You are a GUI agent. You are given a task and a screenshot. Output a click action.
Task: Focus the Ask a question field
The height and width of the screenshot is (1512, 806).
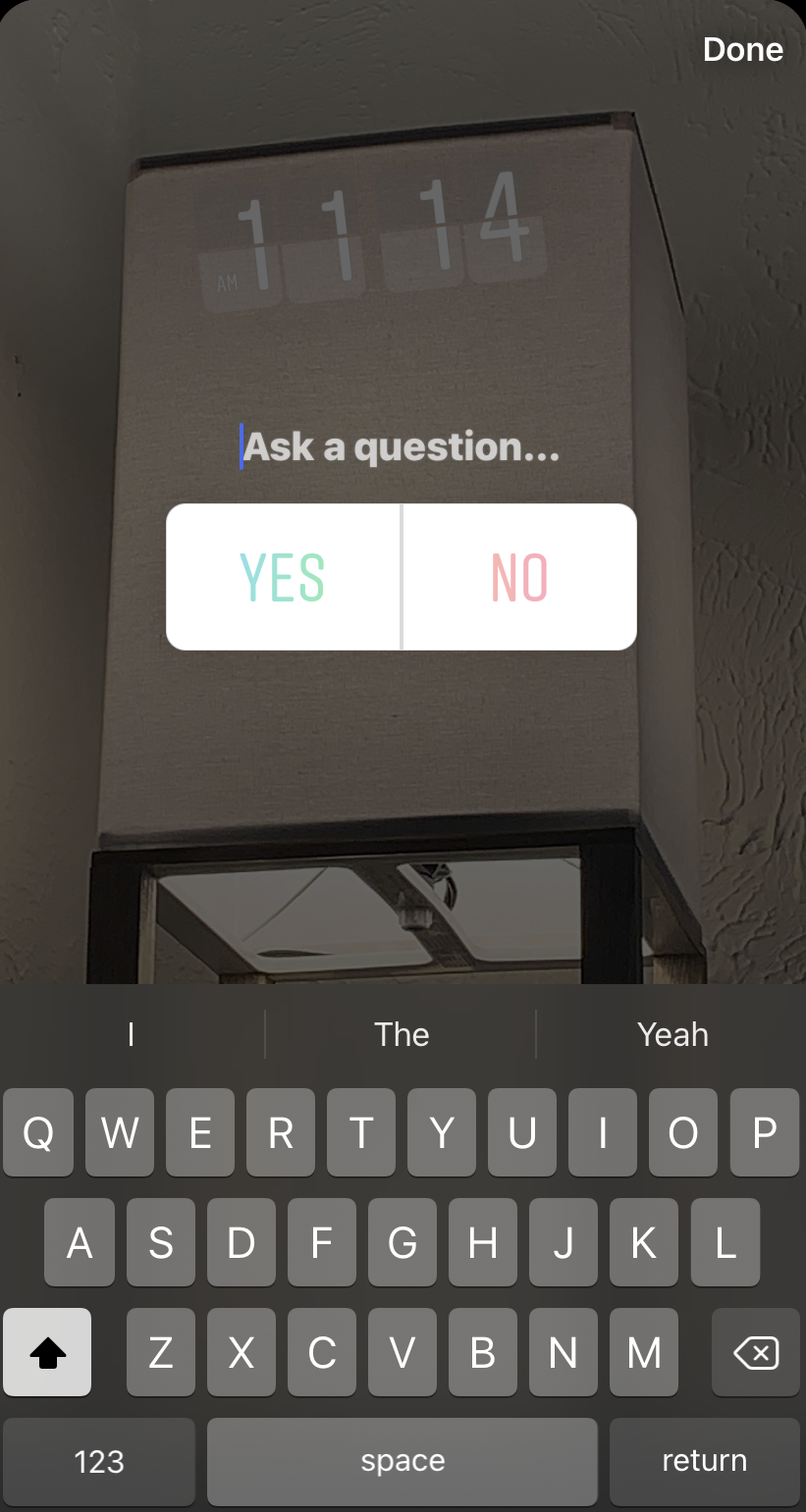[402, 447]
